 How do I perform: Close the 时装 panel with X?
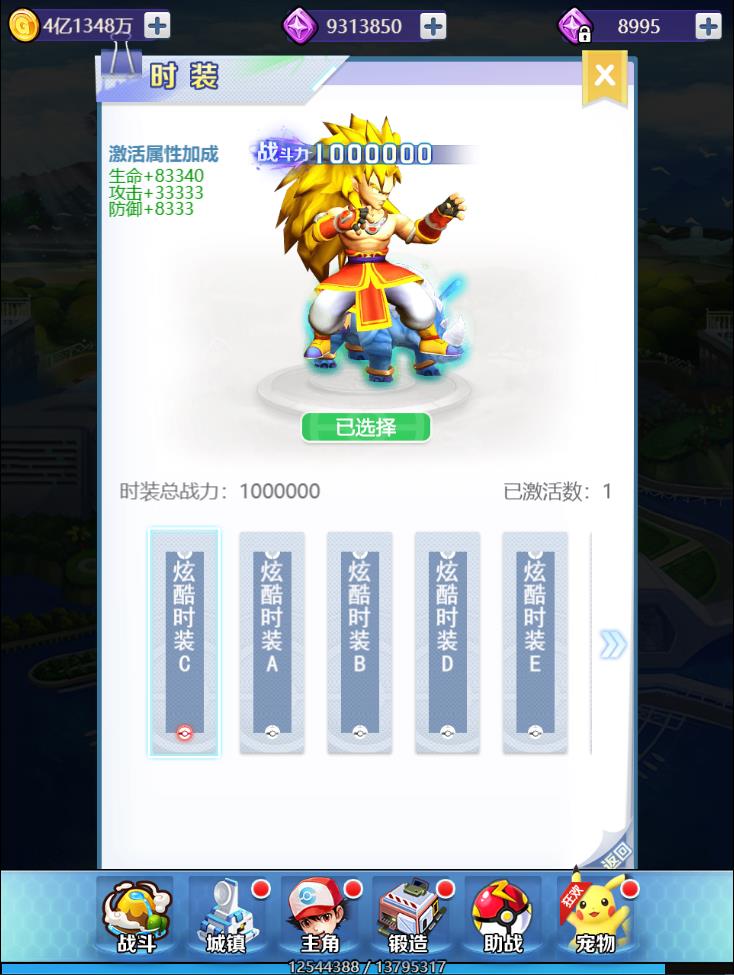coord(604,76)
